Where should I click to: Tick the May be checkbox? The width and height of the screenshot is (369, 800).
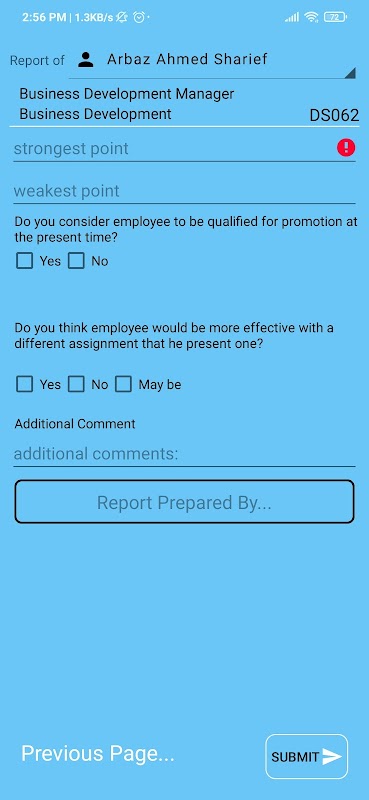point(123,384)
